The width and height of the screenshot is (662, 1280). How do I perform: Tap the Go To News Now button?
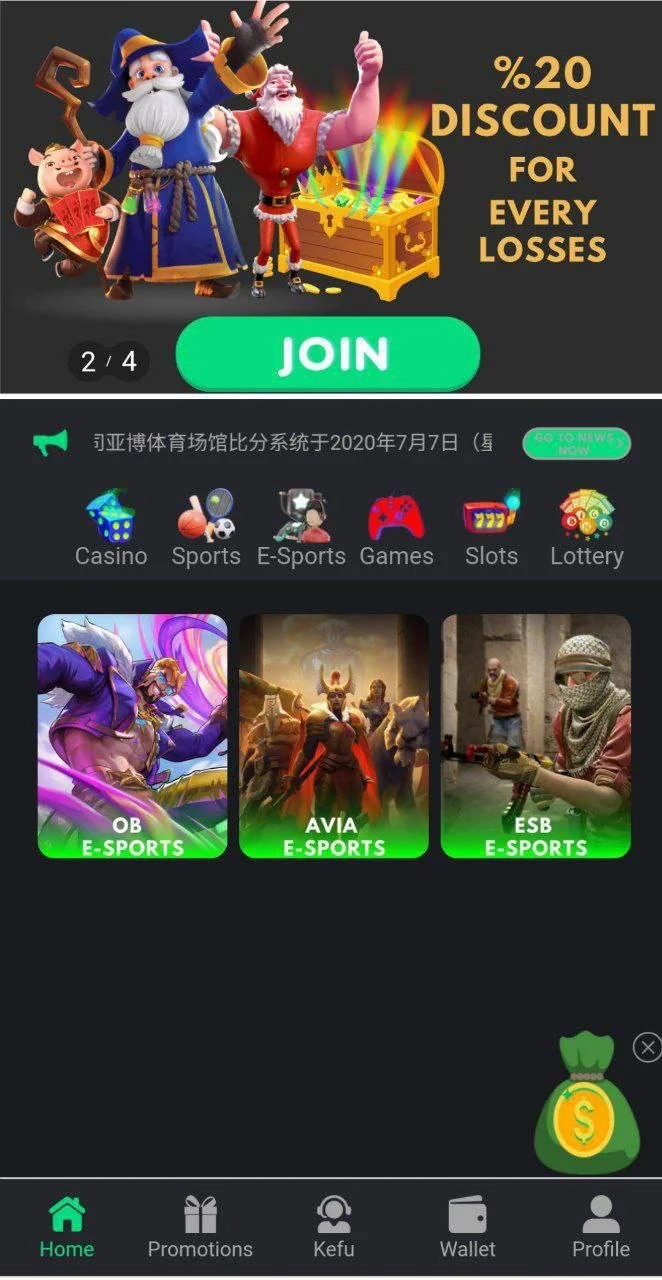[x=576, y=443]
